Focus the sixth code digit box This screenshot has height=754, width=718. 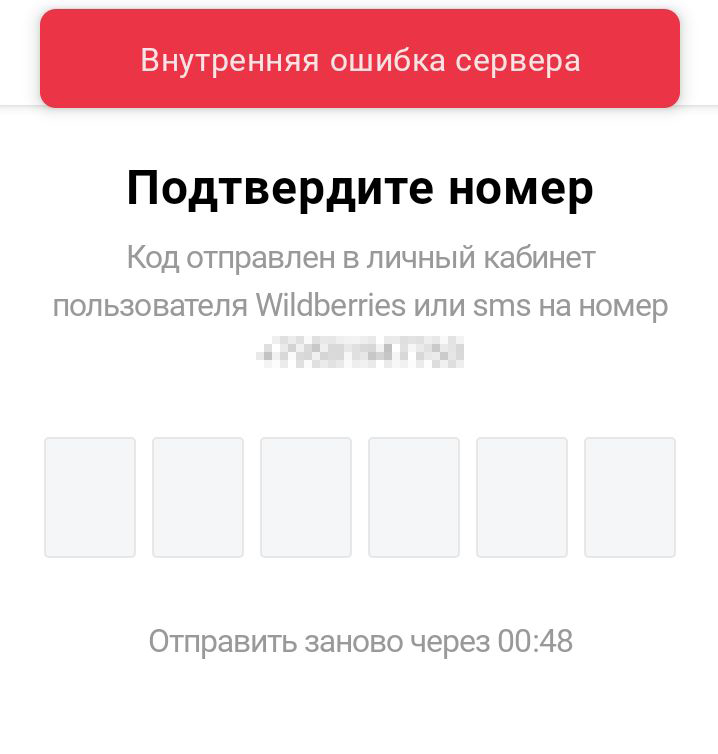630,497
